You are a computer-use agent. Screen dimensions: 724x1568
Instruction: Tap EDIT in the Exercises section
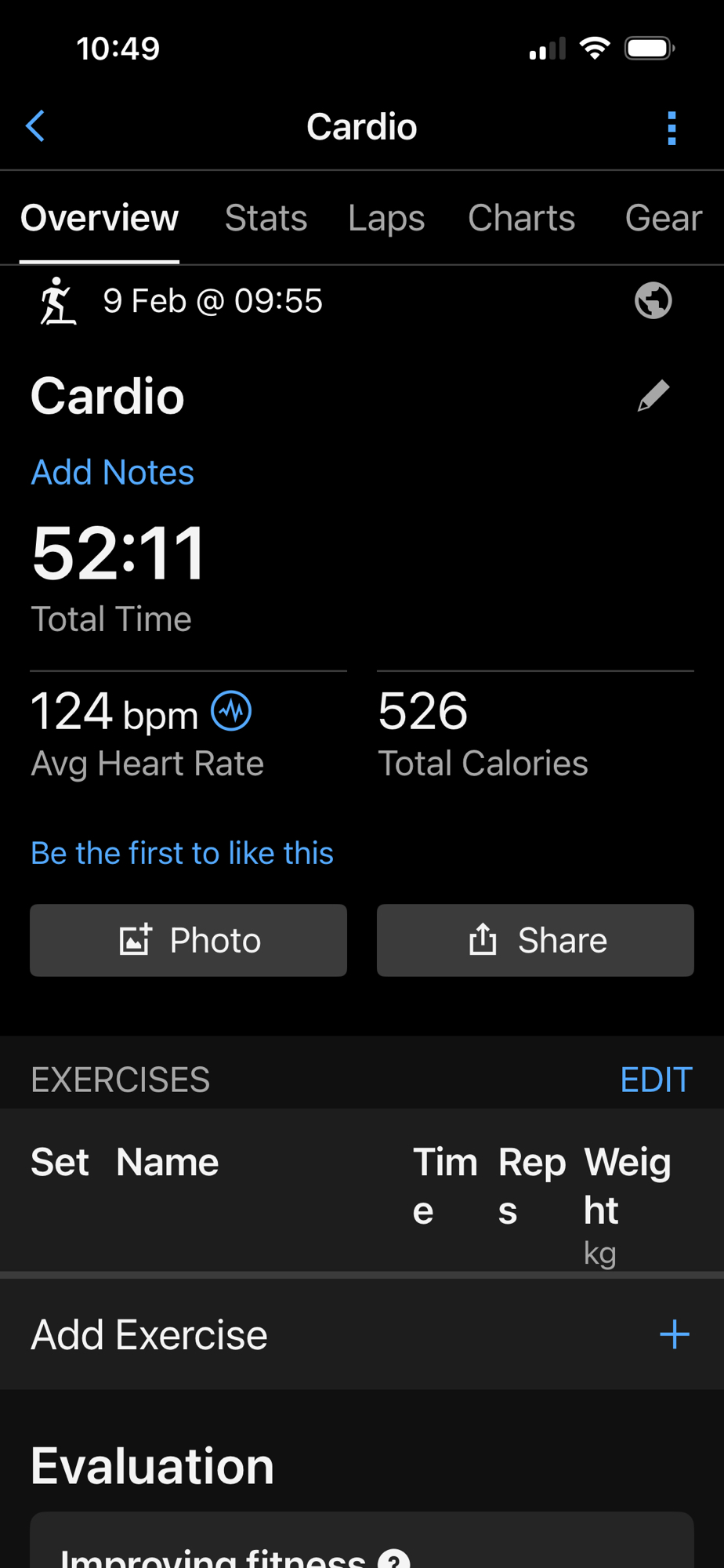(x=656, y=1080)
